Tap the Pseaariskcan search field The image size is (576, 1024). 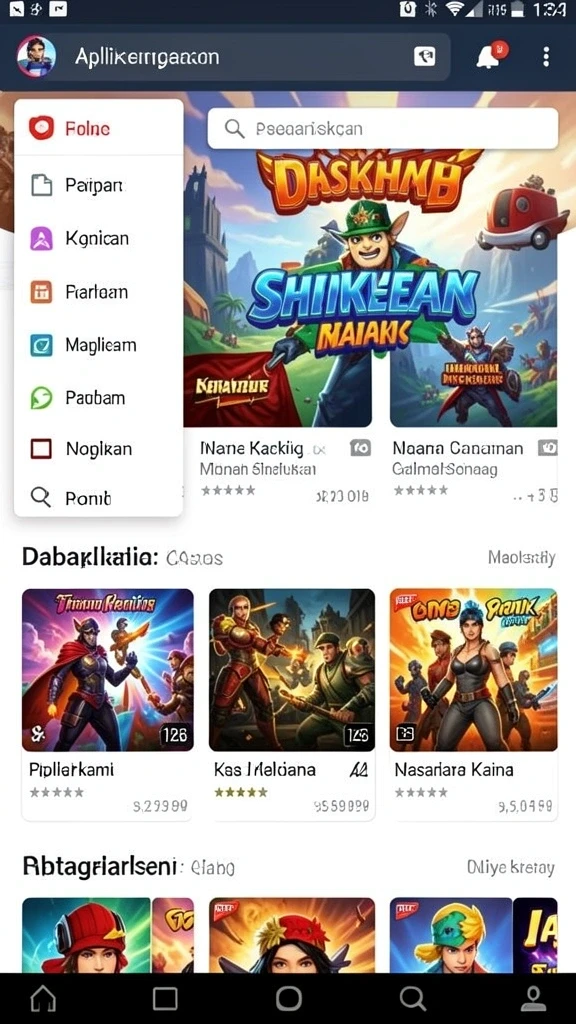(383, 128)
